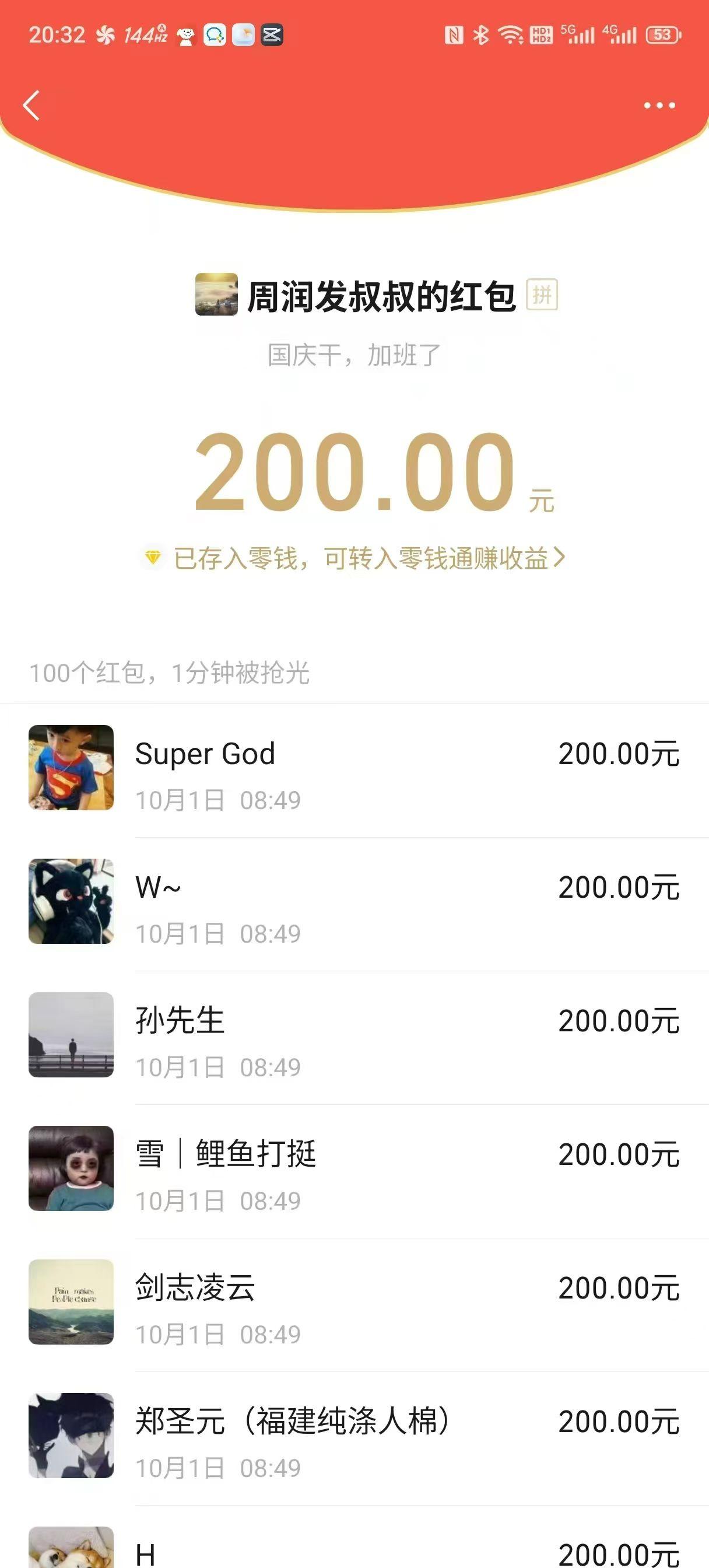Open the 零钱通 earnings transfer link

[x=356, y=558]
